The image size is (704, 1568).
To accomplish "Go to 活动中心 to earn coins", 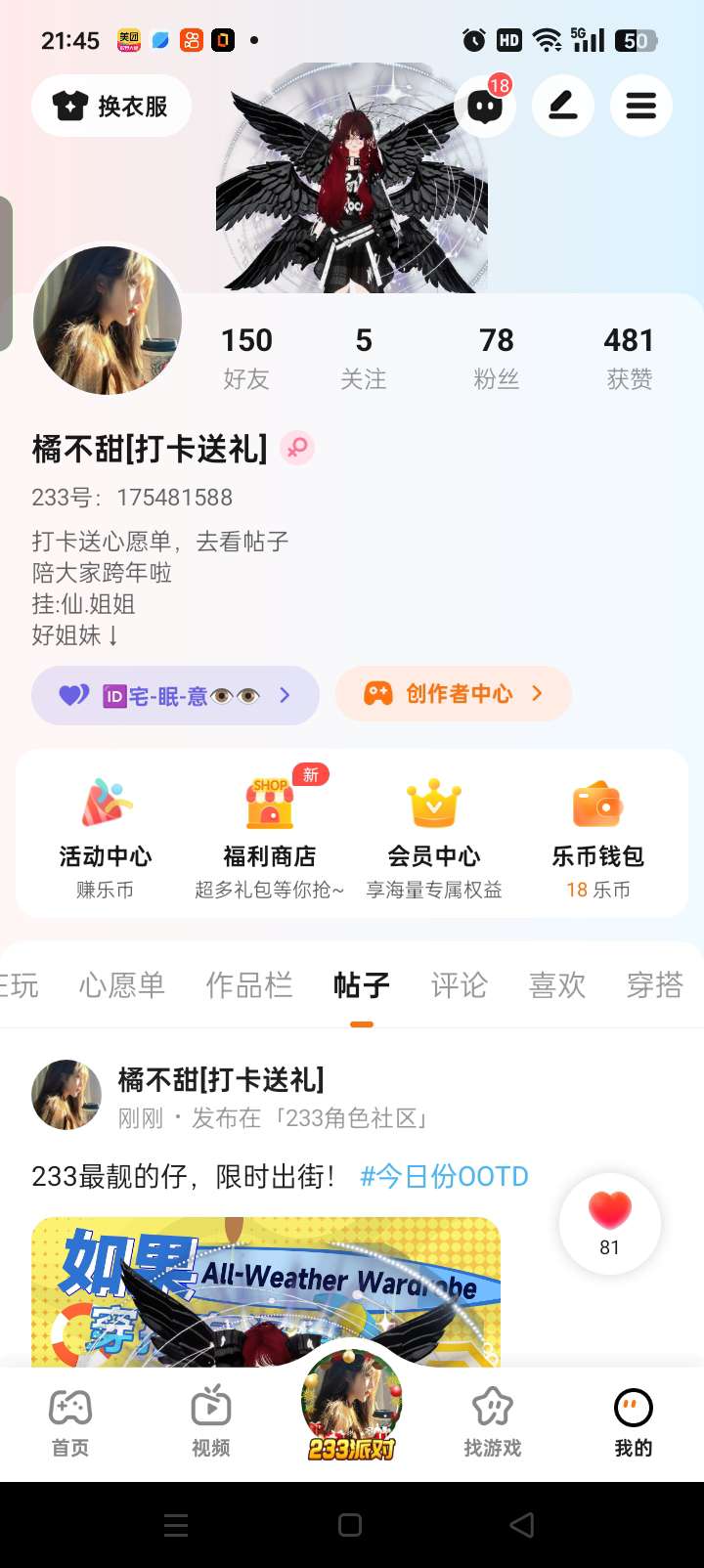I will (106, 836).
